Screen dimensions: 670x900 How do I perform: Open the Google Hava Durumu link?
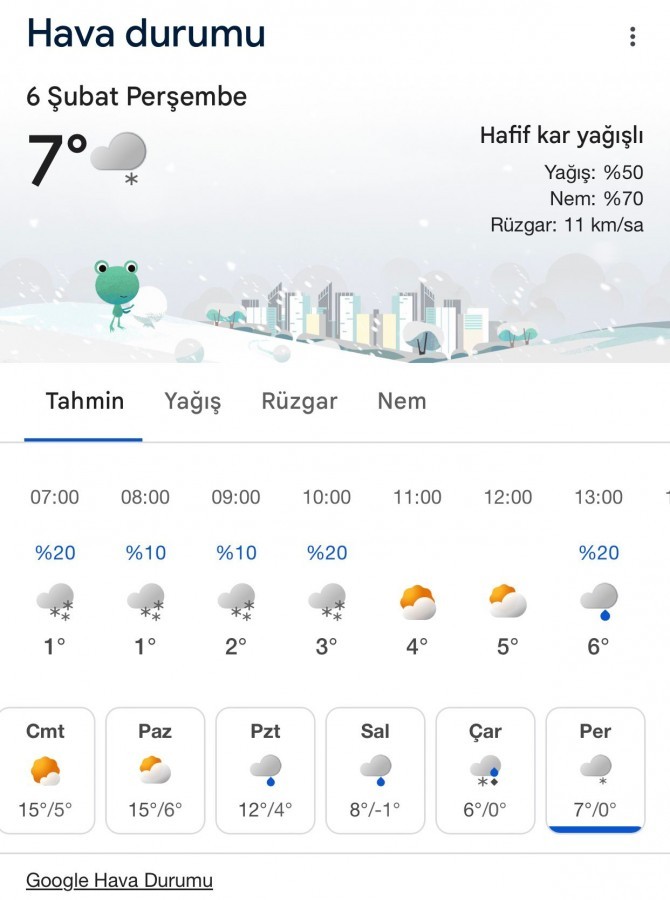119,881
